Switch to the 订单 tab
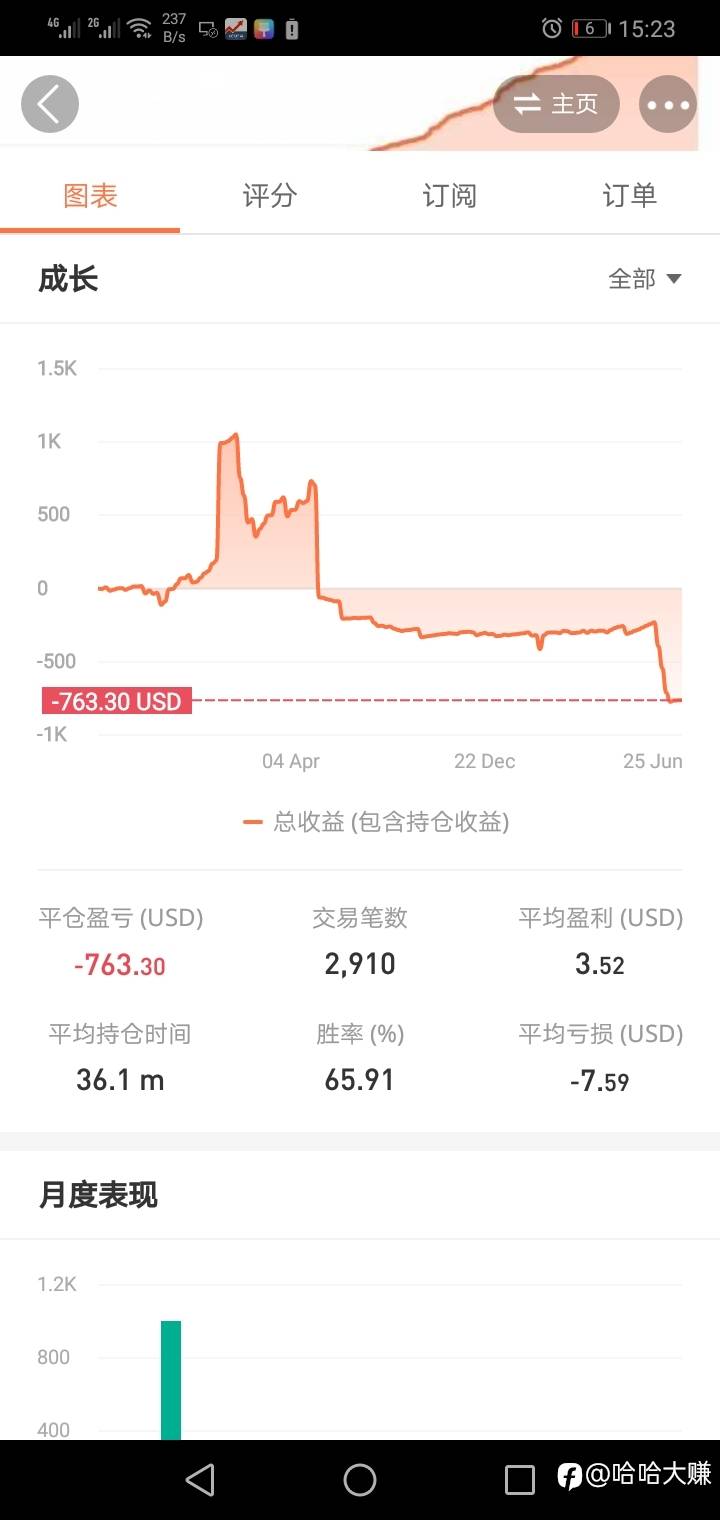This screenshot has height=1520, width=720. (x=627, y=196)
